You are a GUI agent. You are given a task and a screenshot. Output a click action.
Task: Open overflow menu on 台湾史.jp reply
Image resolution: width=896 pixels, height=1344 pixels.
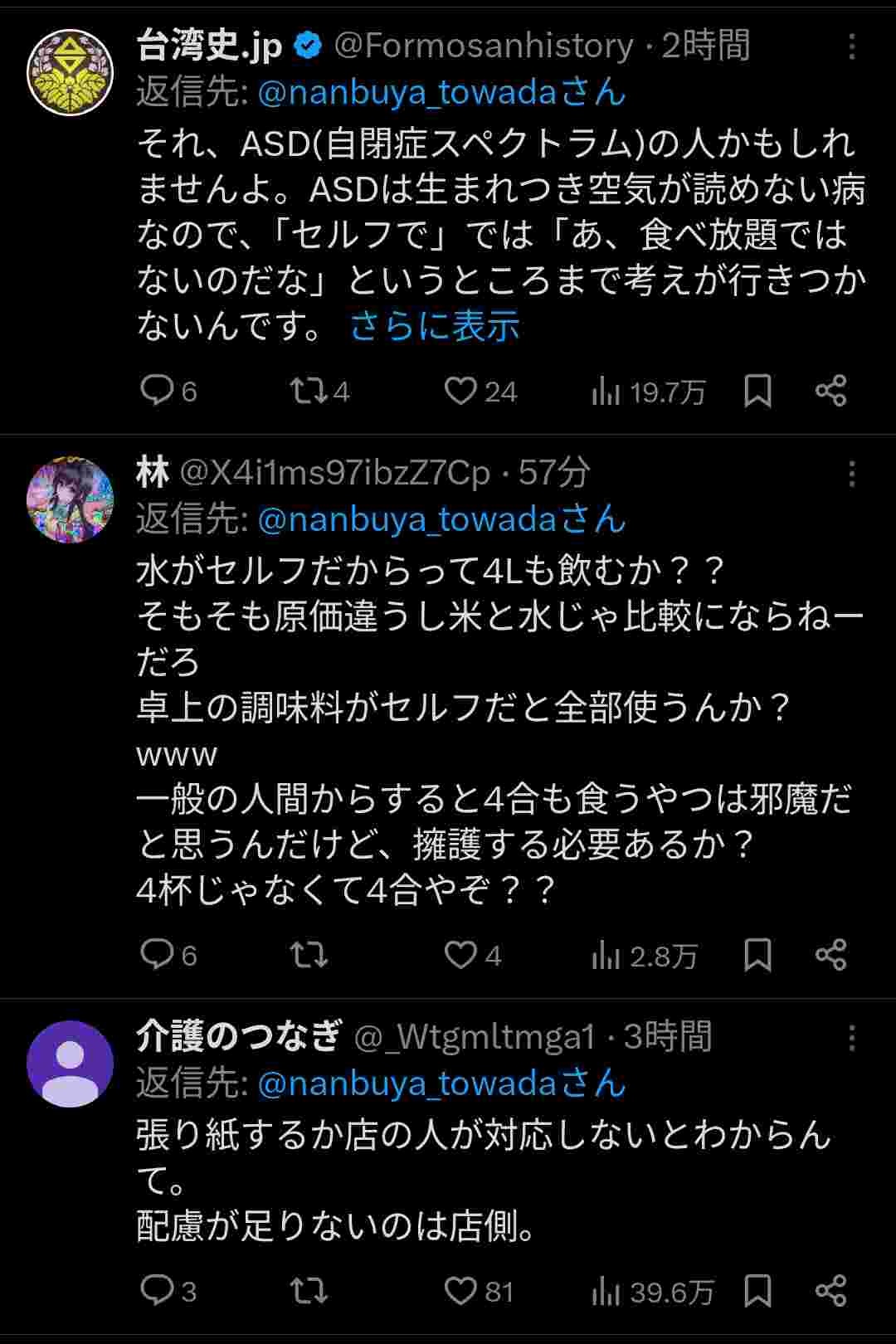(851, 47)
